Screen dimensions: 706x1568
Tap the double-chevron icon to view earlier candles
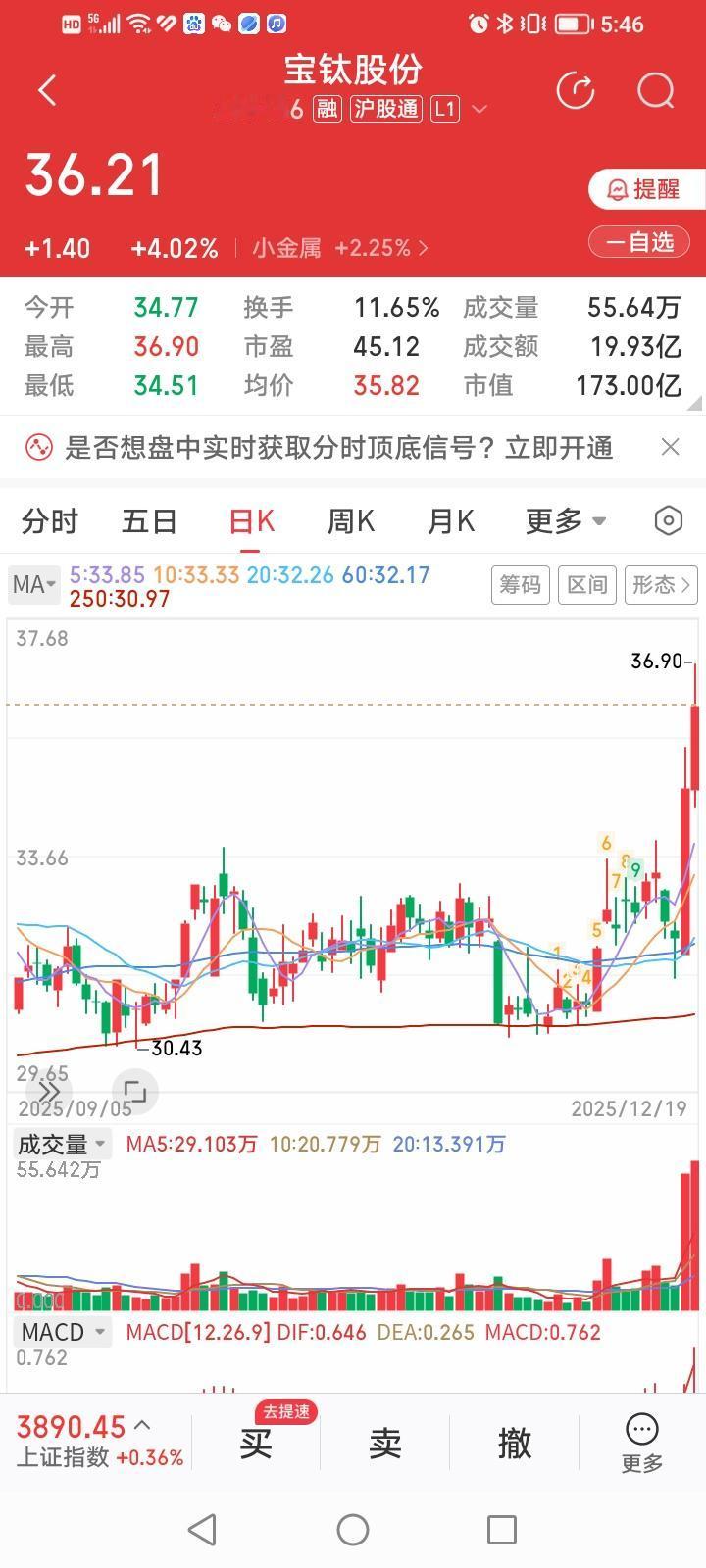tap(47, 1091)
